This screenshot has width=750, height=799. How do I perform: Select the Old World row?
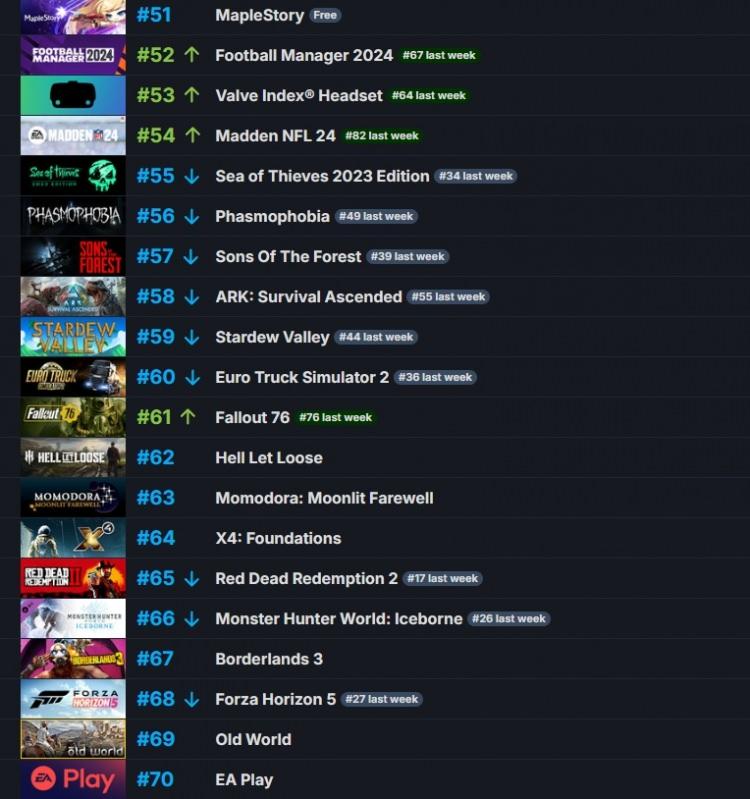(x=253, y=739)
